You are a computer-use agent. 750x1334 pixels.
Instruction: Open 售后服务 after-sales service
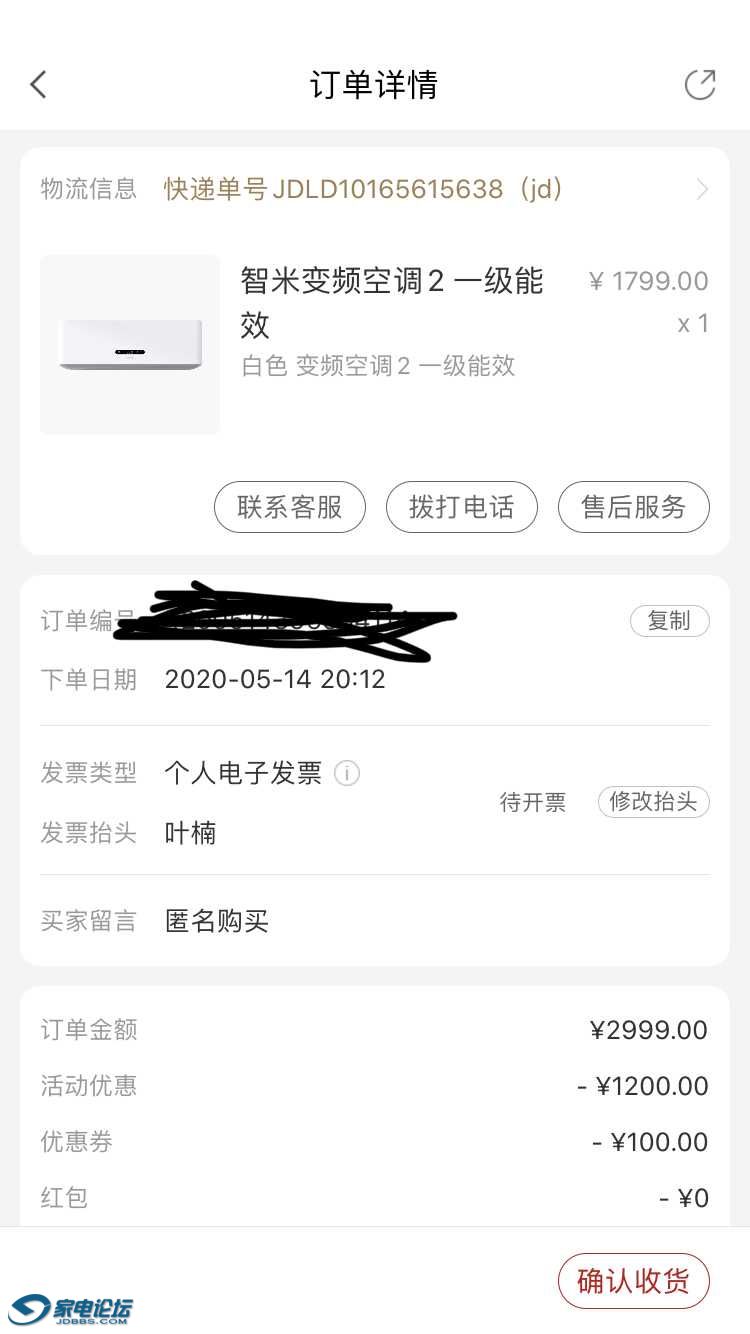pos(633,507)
